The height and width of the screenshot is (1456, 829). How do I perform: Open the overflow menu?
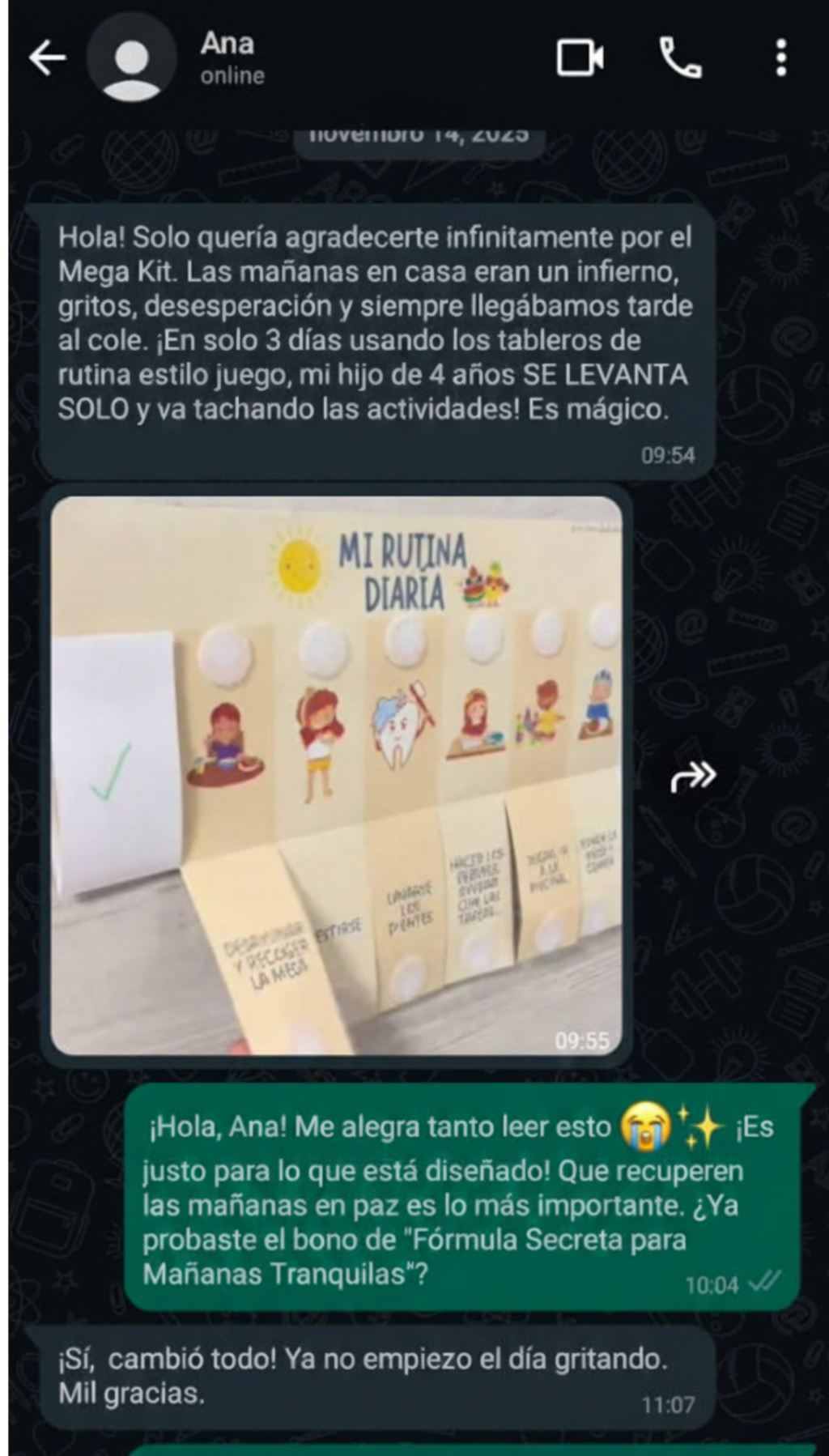click(x=780, y=57)
